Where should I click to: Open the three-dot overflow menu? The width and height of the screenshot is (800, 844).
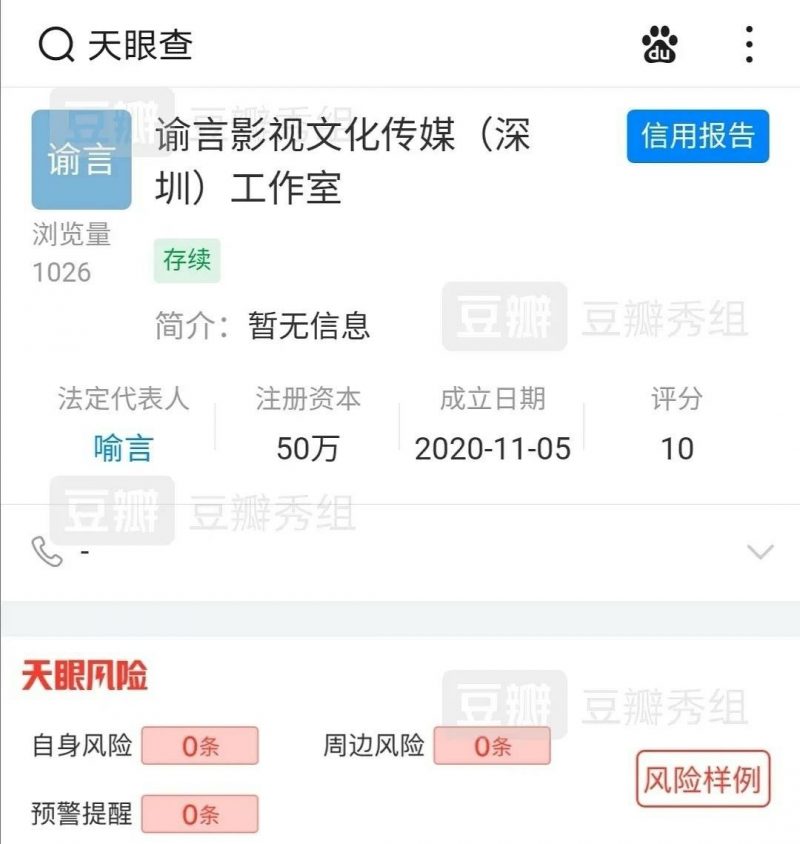(749, 44)
